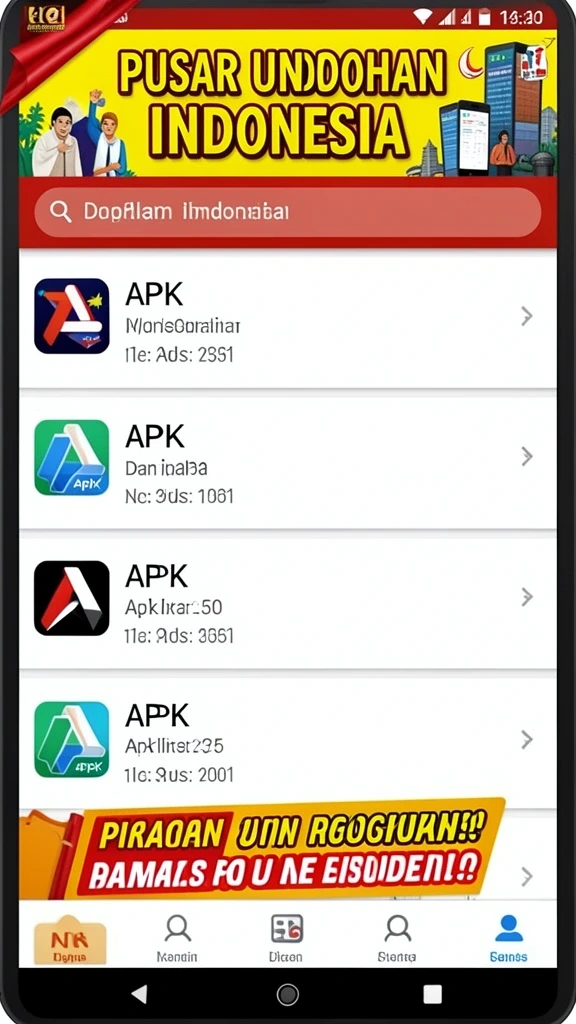
Task: Switch to the Manain tab
Action: (177, 938)
